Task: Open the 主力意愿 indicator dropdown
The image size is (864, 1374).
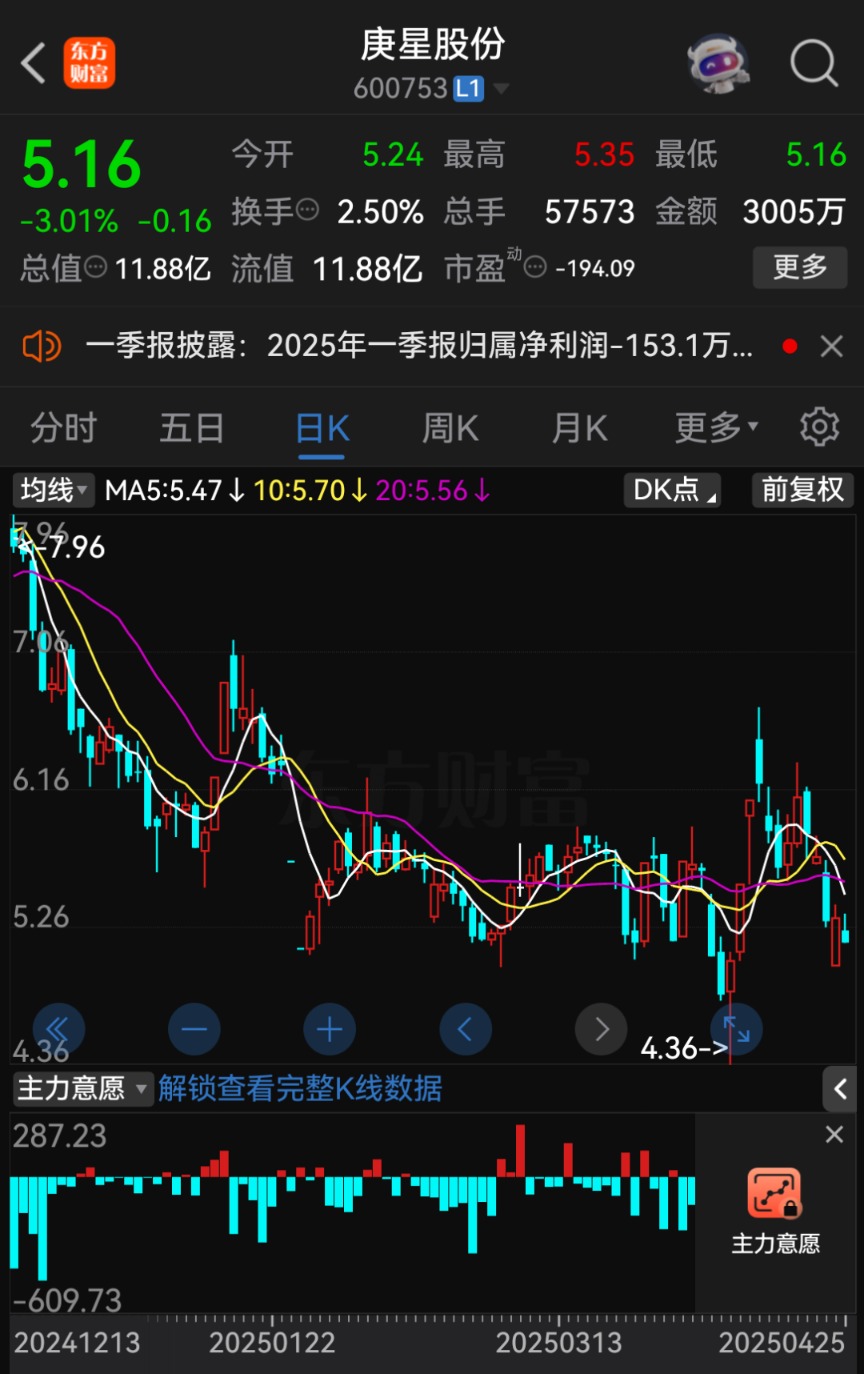Action: (82, 1088)
